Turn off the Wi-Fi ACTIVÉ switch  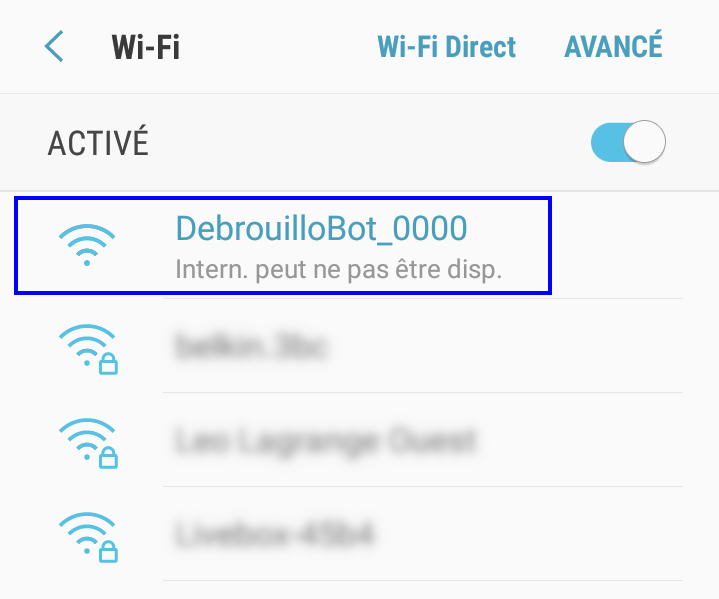[x=628, y=143]
